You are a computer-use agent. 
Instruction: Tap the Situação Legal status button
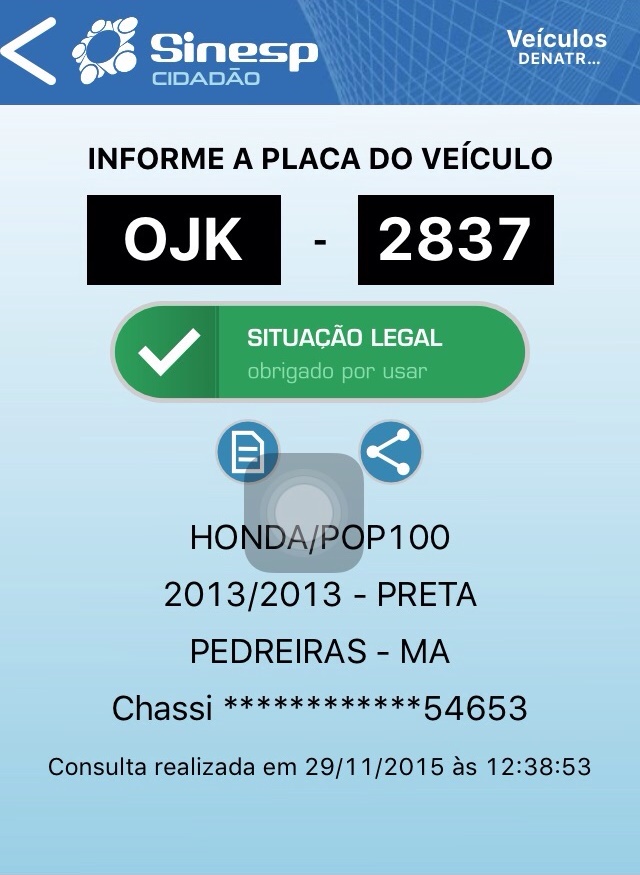pos(319,353)
